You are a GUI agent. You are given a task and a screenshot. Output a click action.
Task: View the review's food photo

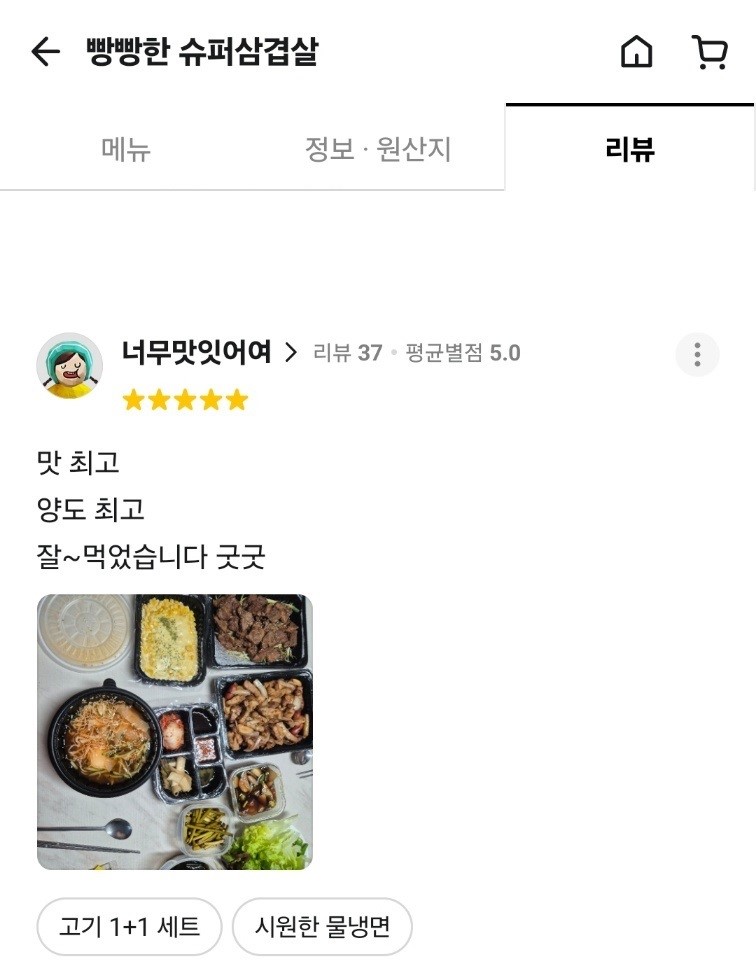[175, 732]
